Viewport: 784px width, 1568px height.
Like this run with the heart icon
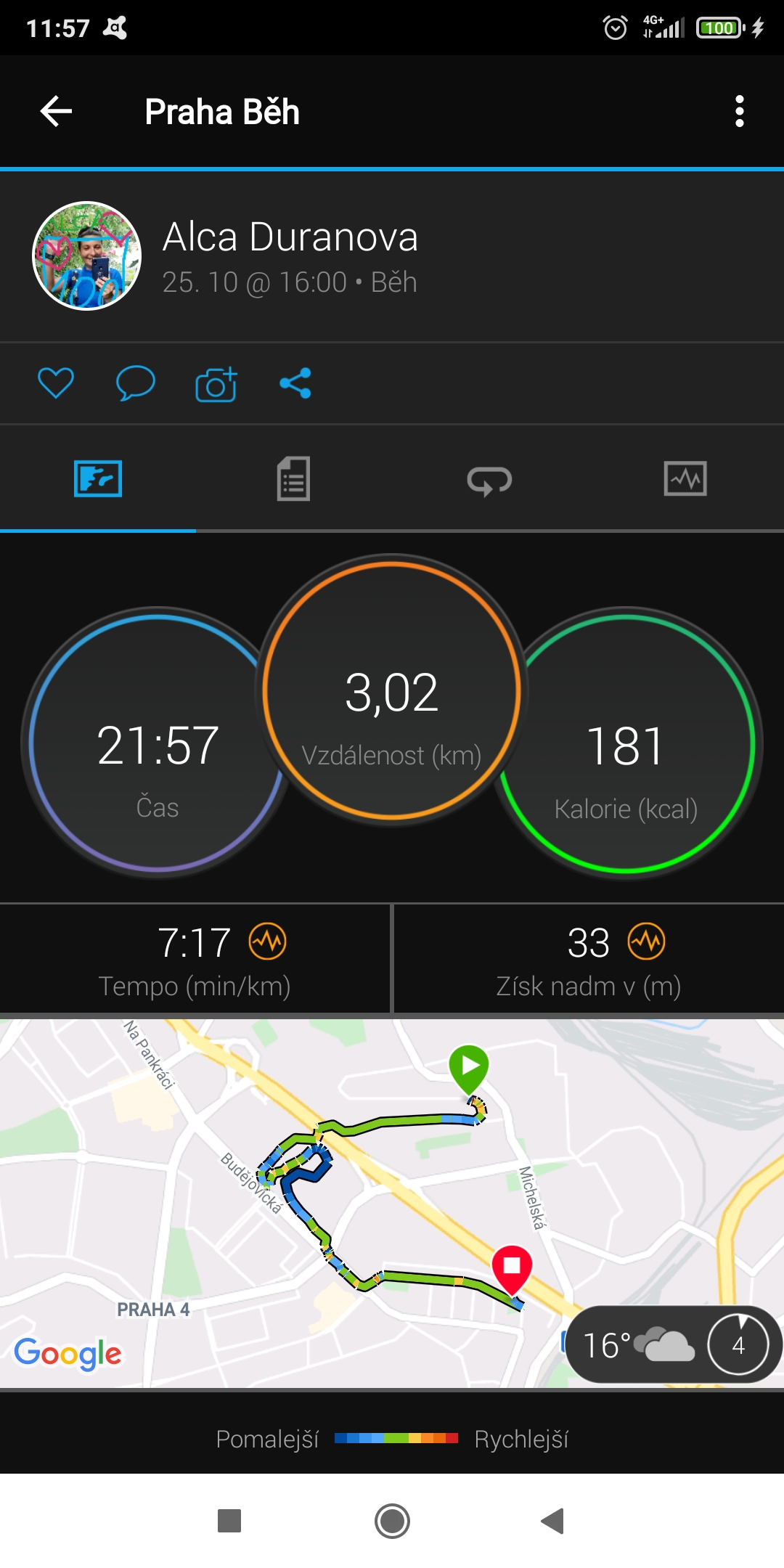click(x=56, y=383)
